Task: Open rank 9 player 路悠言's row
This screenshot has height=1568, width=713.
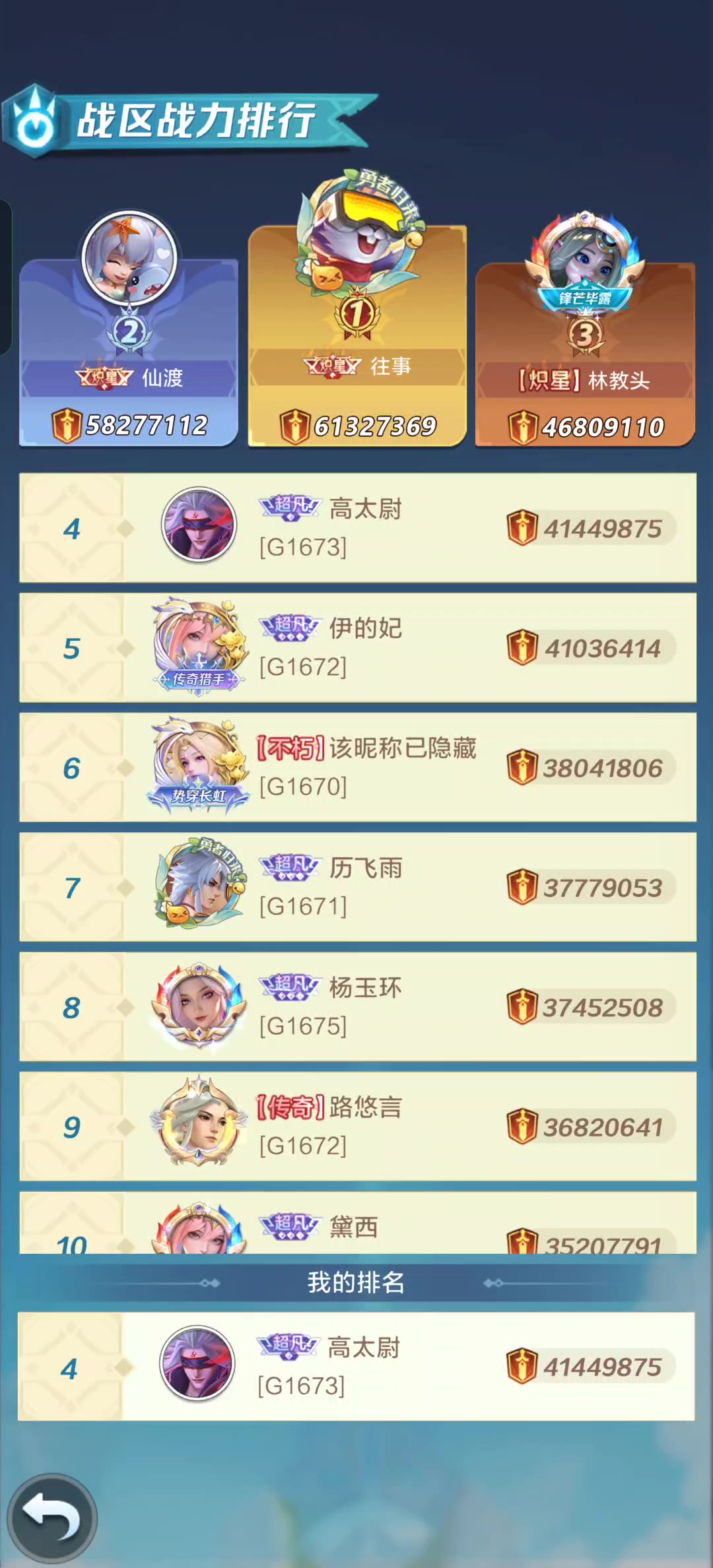Action: pos(358,1127)
